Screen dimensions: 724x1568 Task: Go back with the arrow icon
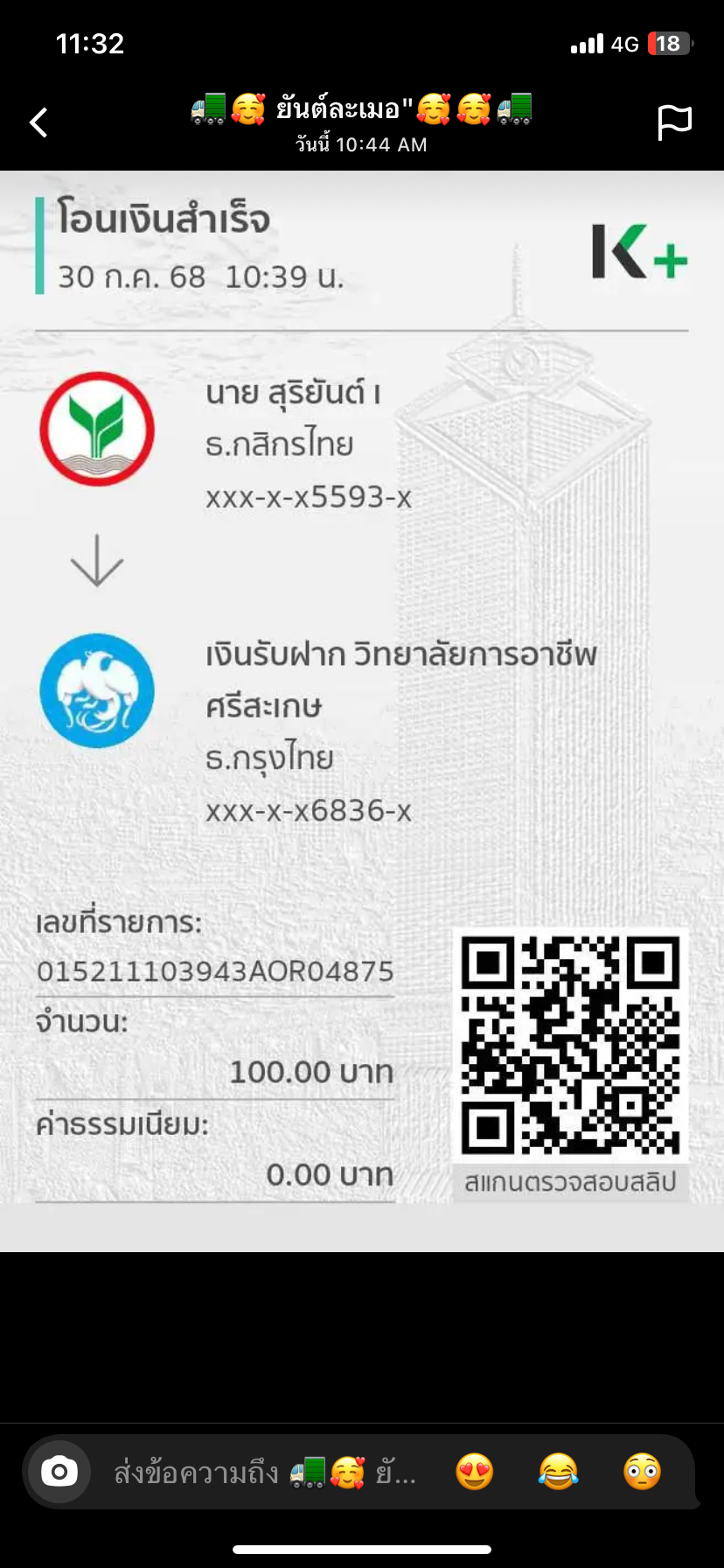coord(38,122)
